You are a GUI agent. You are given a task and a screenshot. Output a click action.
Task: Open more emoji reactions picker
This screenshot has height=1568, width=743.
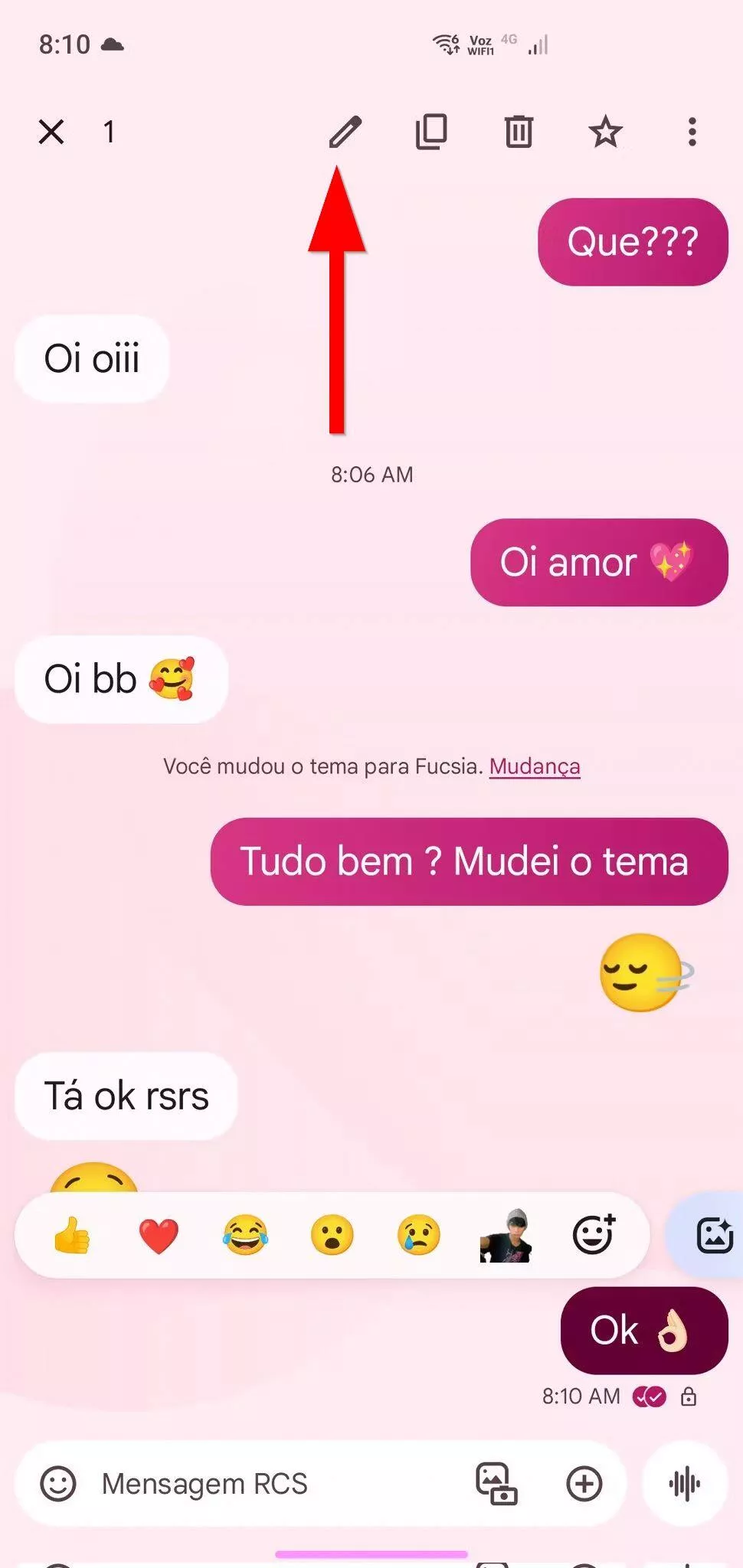[x=594, y=1233]
